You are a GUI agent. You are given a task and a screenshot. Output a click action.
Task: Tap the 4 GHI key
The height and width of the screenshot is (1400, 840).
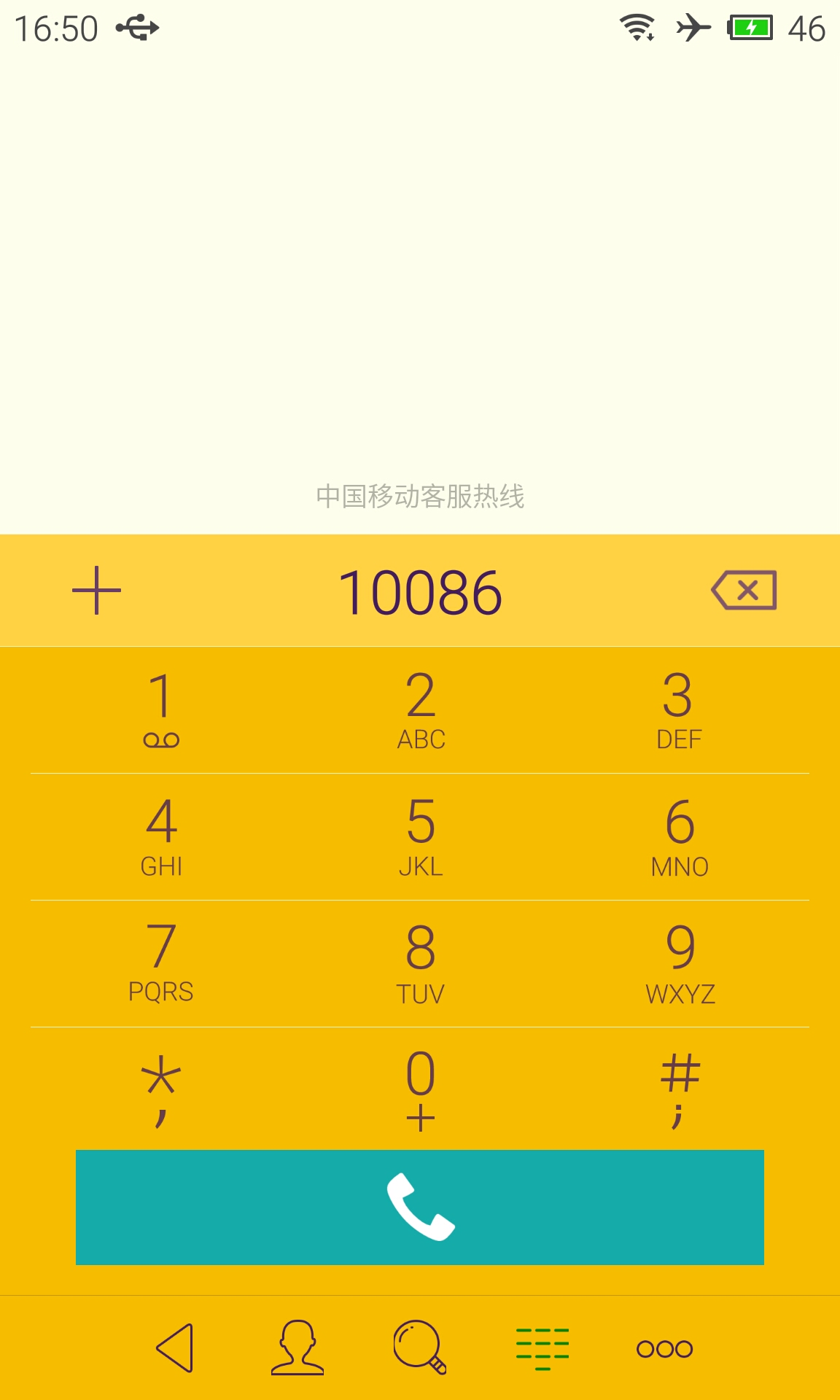click(161, 837)
